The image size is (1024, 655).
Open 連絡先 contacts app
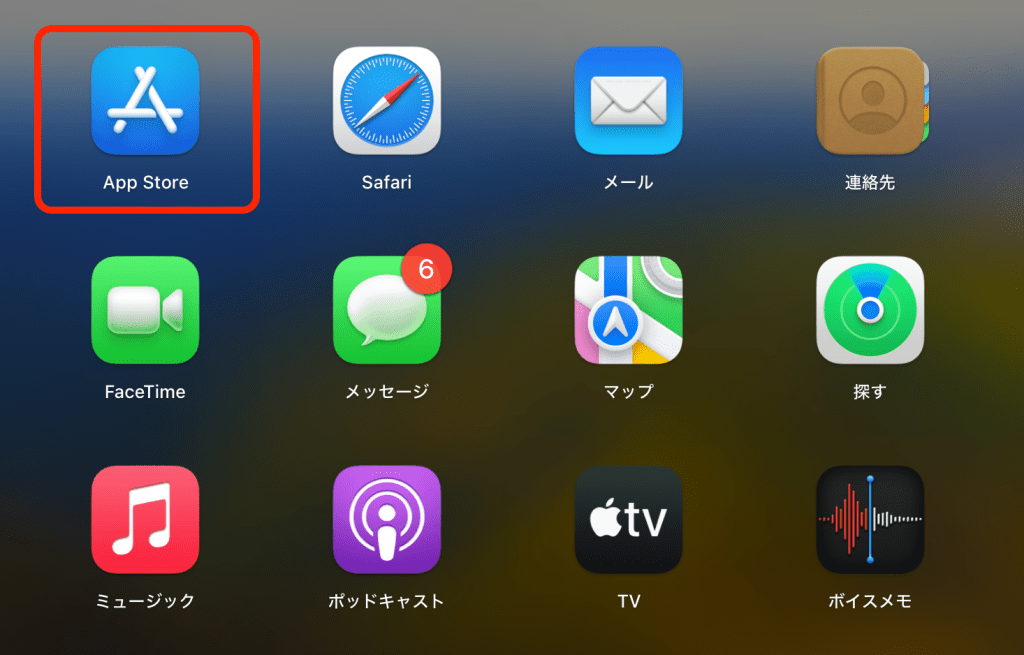[870, 101]
